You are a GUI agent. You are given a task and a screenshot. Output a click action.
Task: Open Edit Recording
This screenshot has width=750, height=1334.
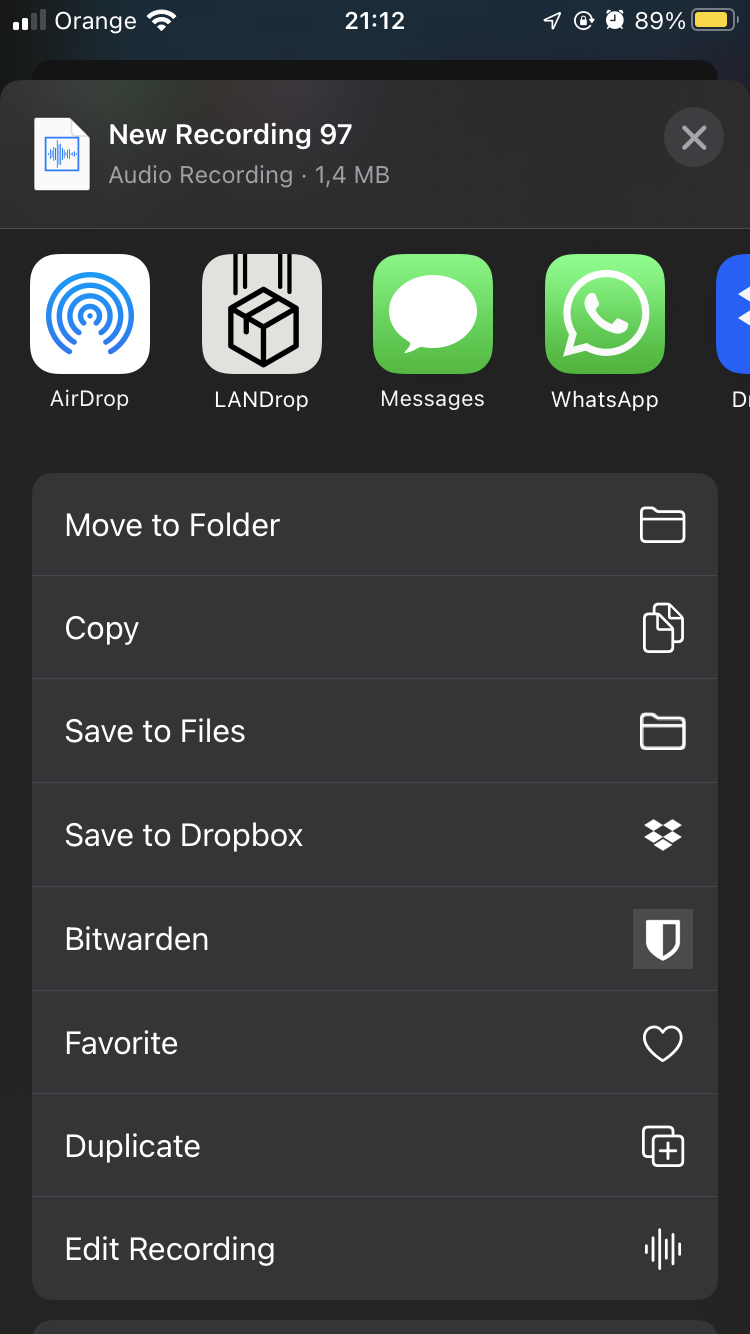[375, 1248]
